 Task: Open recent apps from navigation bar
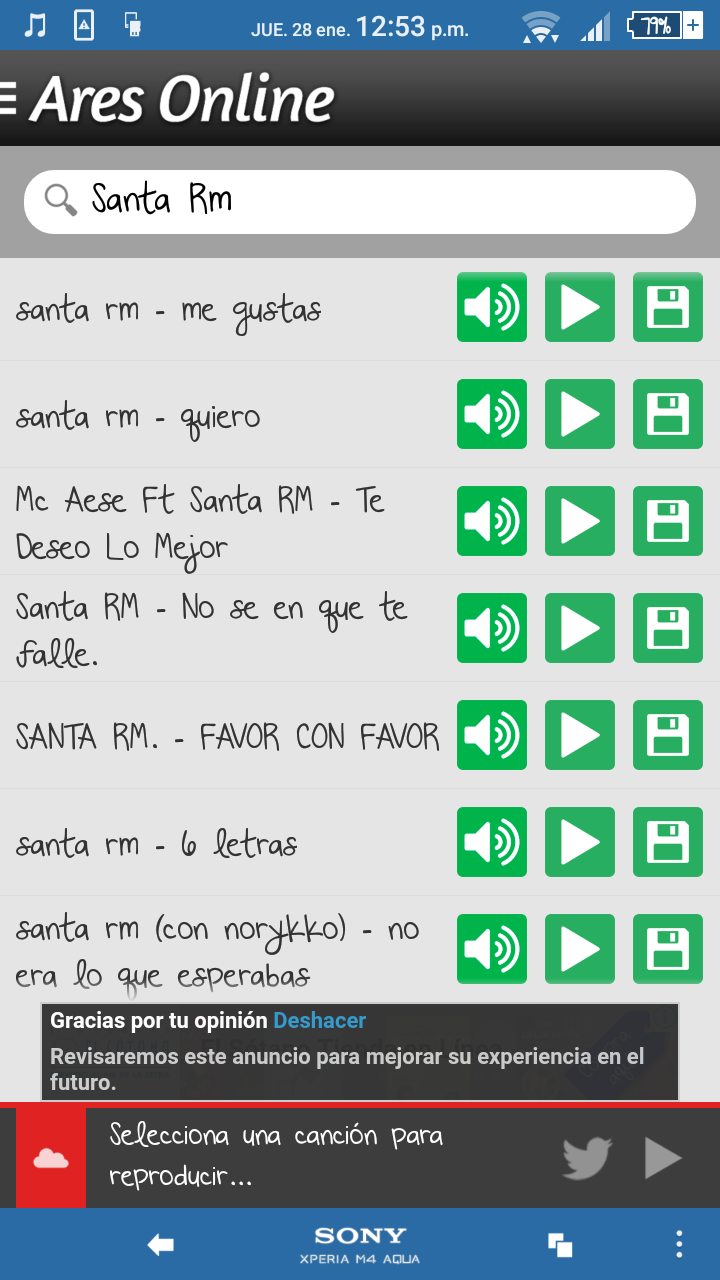(560, 1245)
